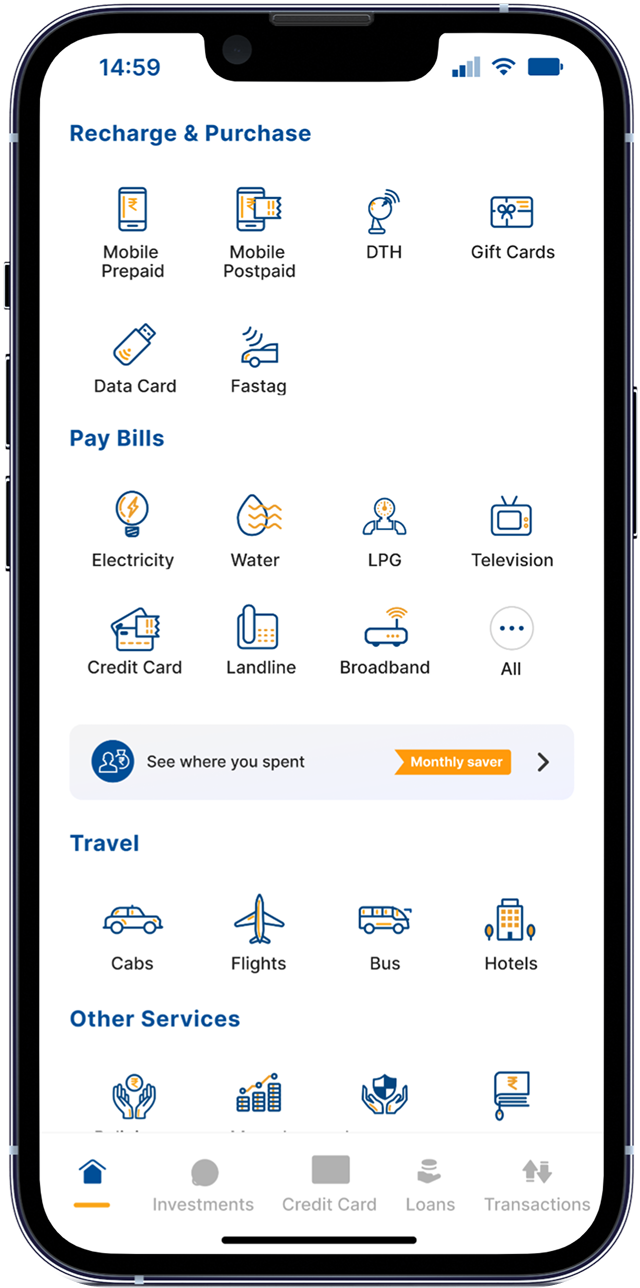The width and height of the screenshot is (640, 1288).
Task: Open Flights booking
Action: tap(258, 935)
